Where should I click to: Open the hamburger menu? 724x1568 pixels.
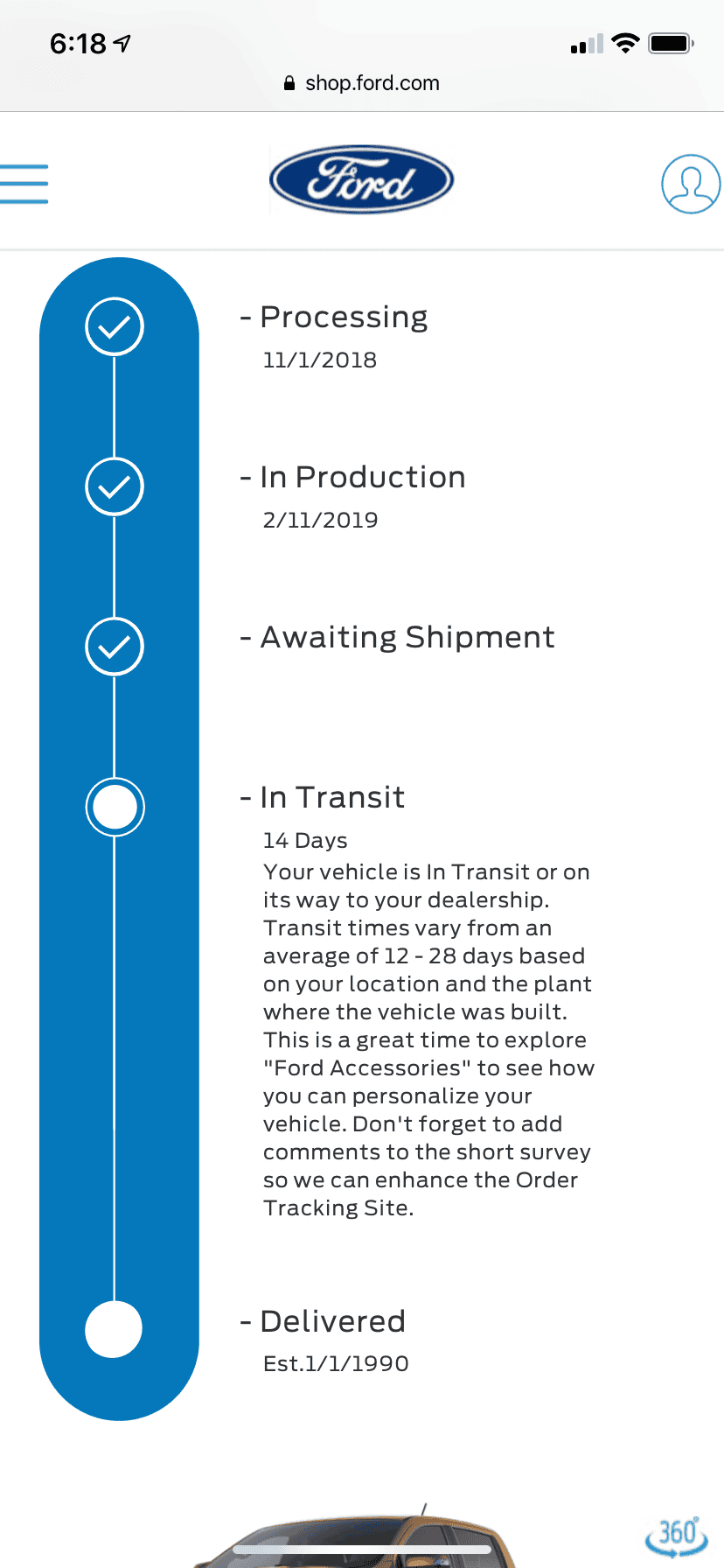coord(24,184)
